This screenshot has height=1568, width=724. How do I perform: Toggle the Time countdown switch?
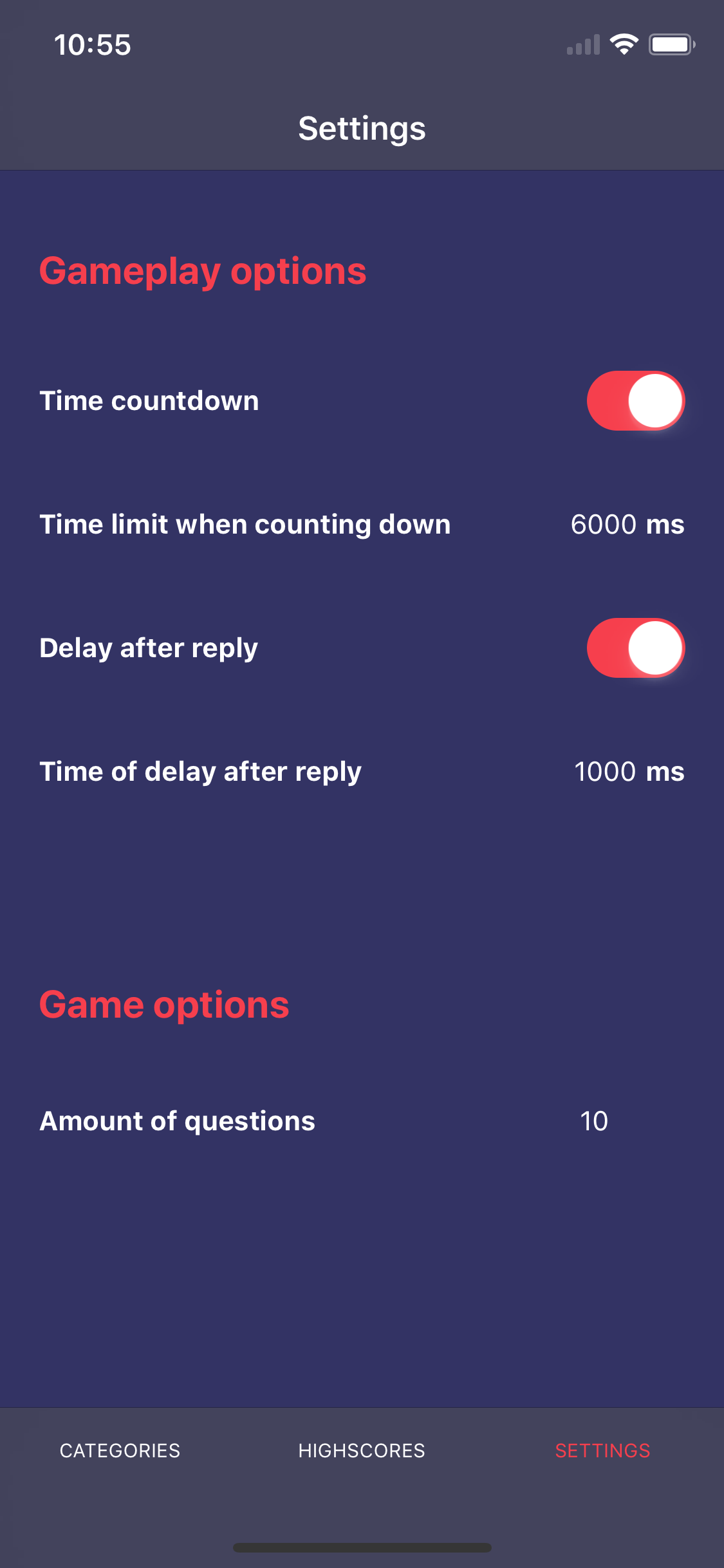pyautogui.click(x=635, y=400)
